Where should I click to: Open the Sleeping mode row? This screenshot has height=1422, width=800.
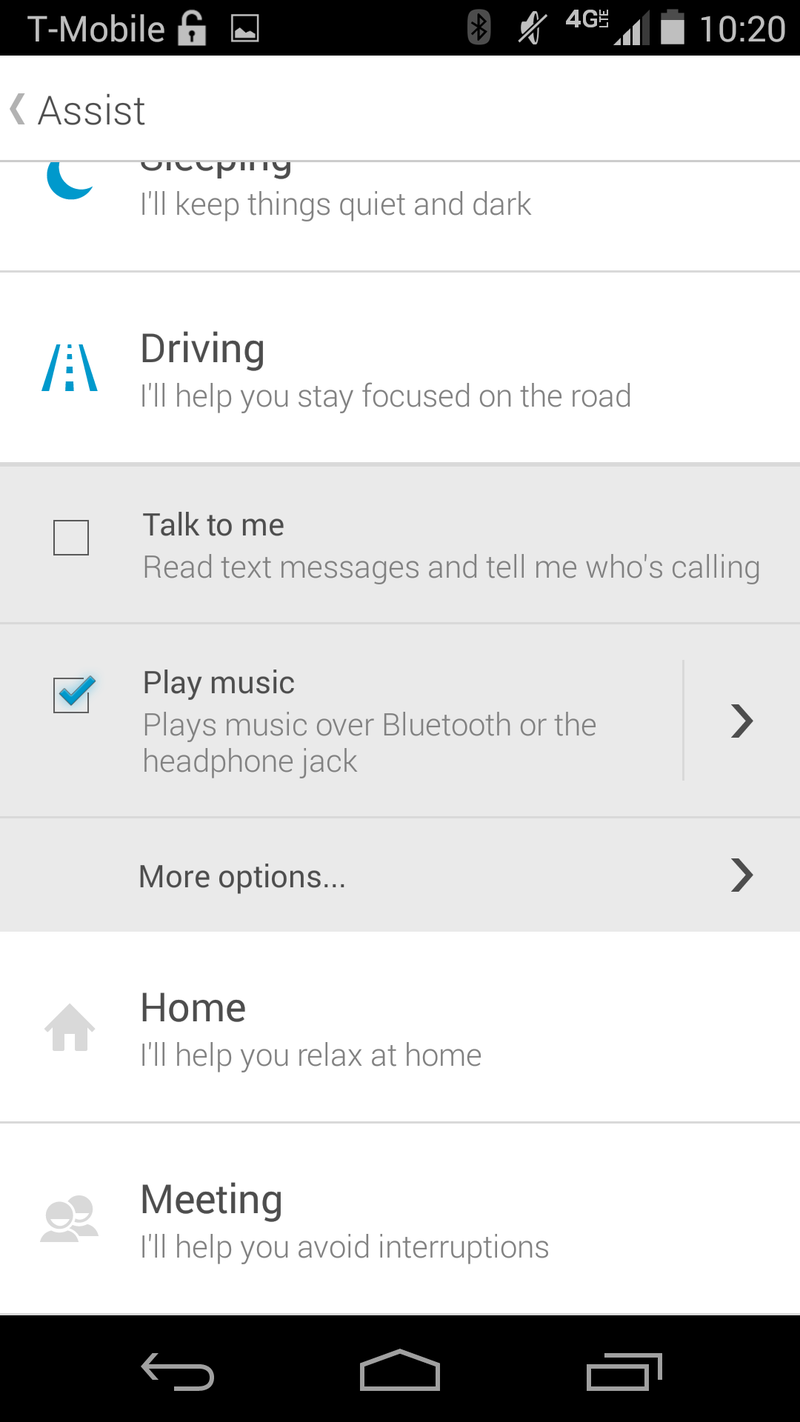[x=400, y=216]
